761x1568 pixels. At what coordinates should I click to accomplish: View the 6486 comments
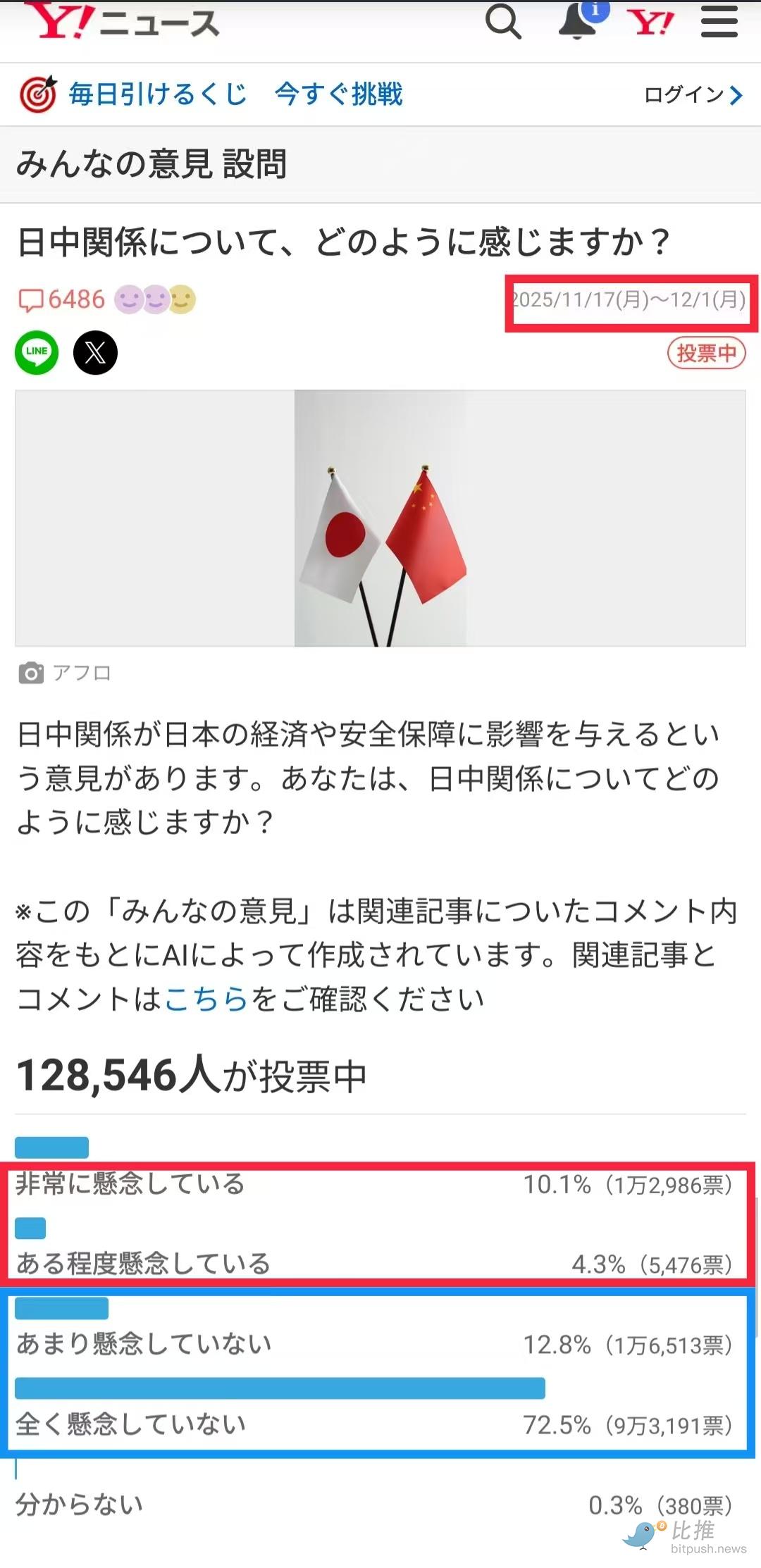(x=62, y=299)
